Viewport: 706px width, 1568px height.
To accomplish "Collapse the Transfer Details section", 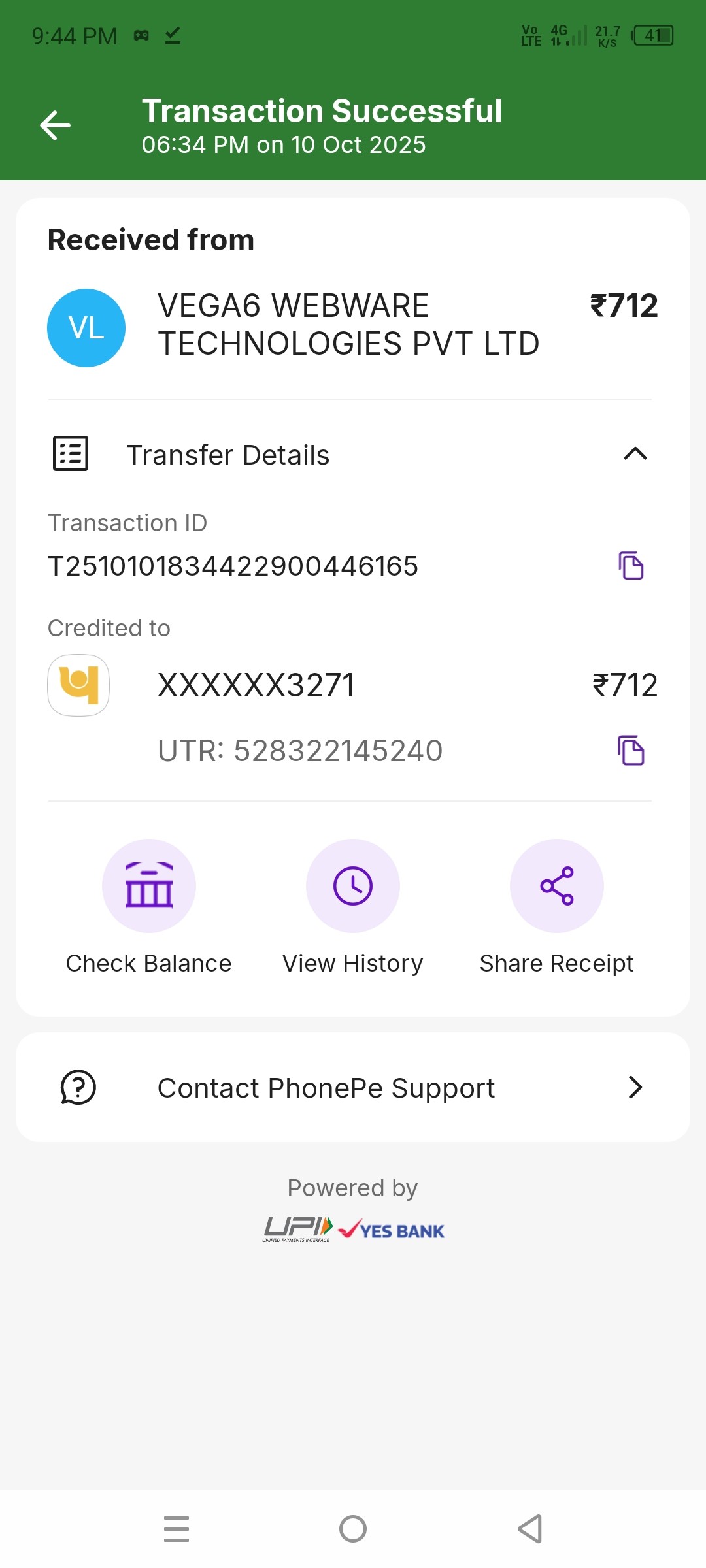I will pos(635,454).
